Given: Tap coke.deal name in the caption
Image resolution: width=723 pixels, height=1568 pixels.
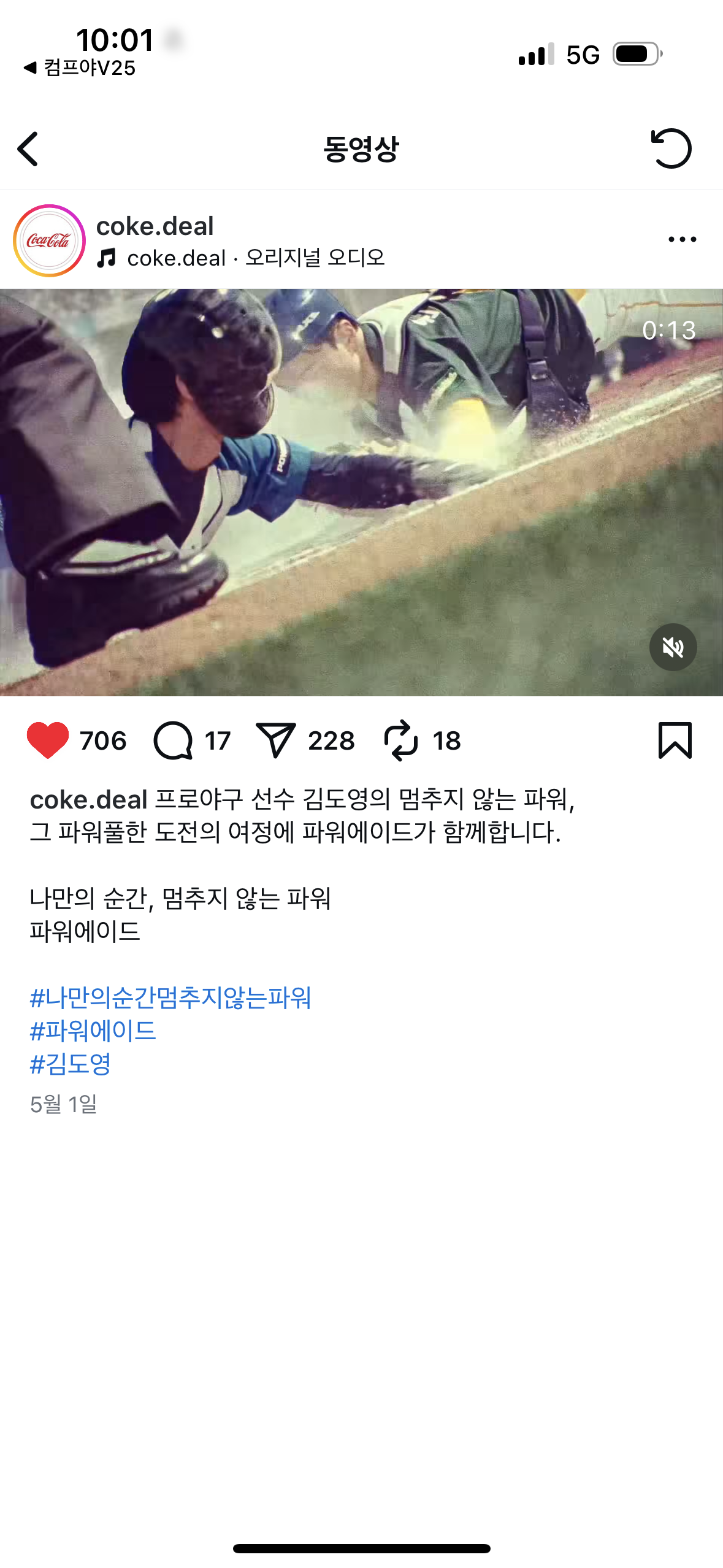Looking at the screenshot, I should pyautogui.click(x=89, y=800).
